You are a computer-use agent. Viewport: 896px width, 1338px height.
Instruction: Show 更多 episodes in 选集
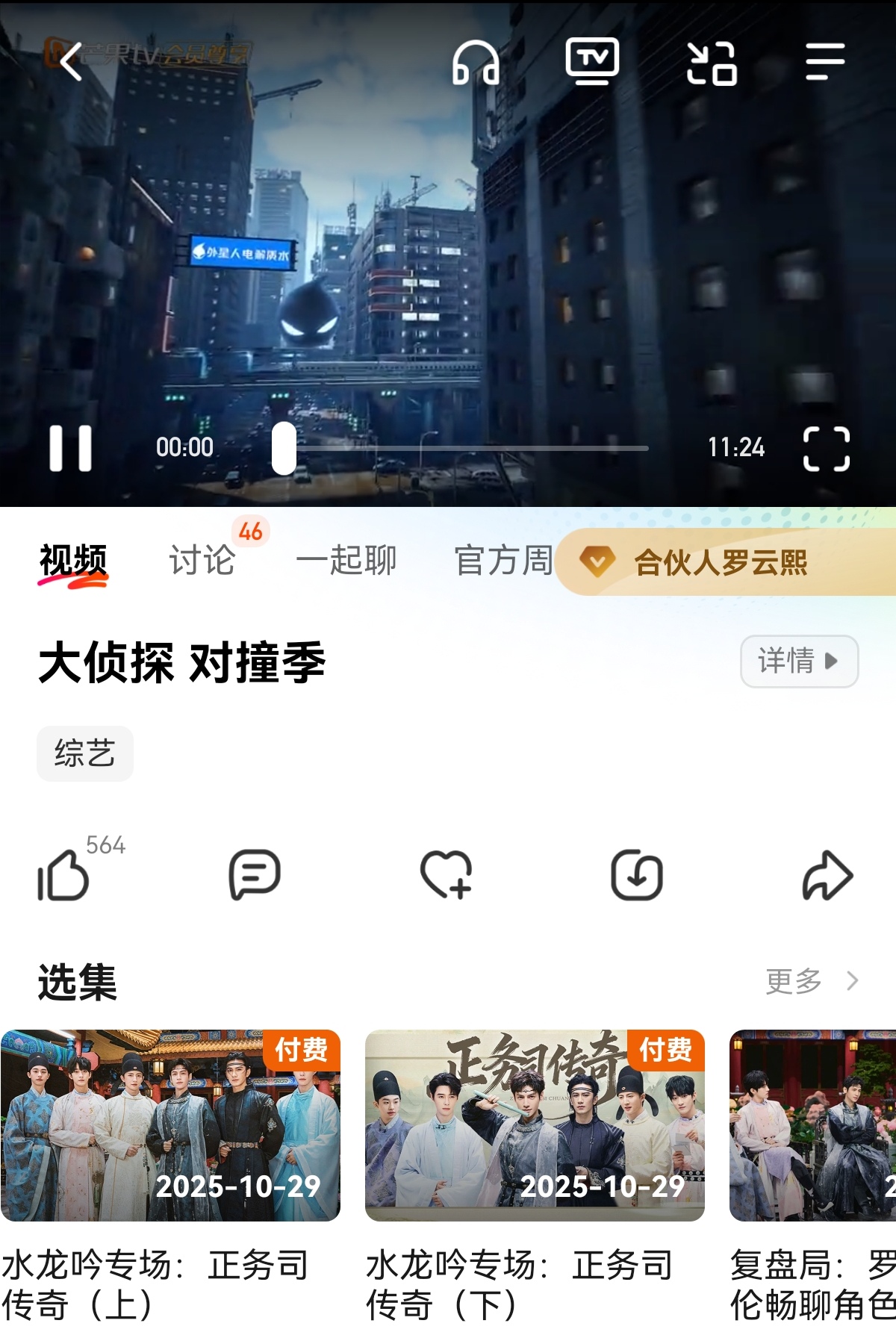click(812, 981)
